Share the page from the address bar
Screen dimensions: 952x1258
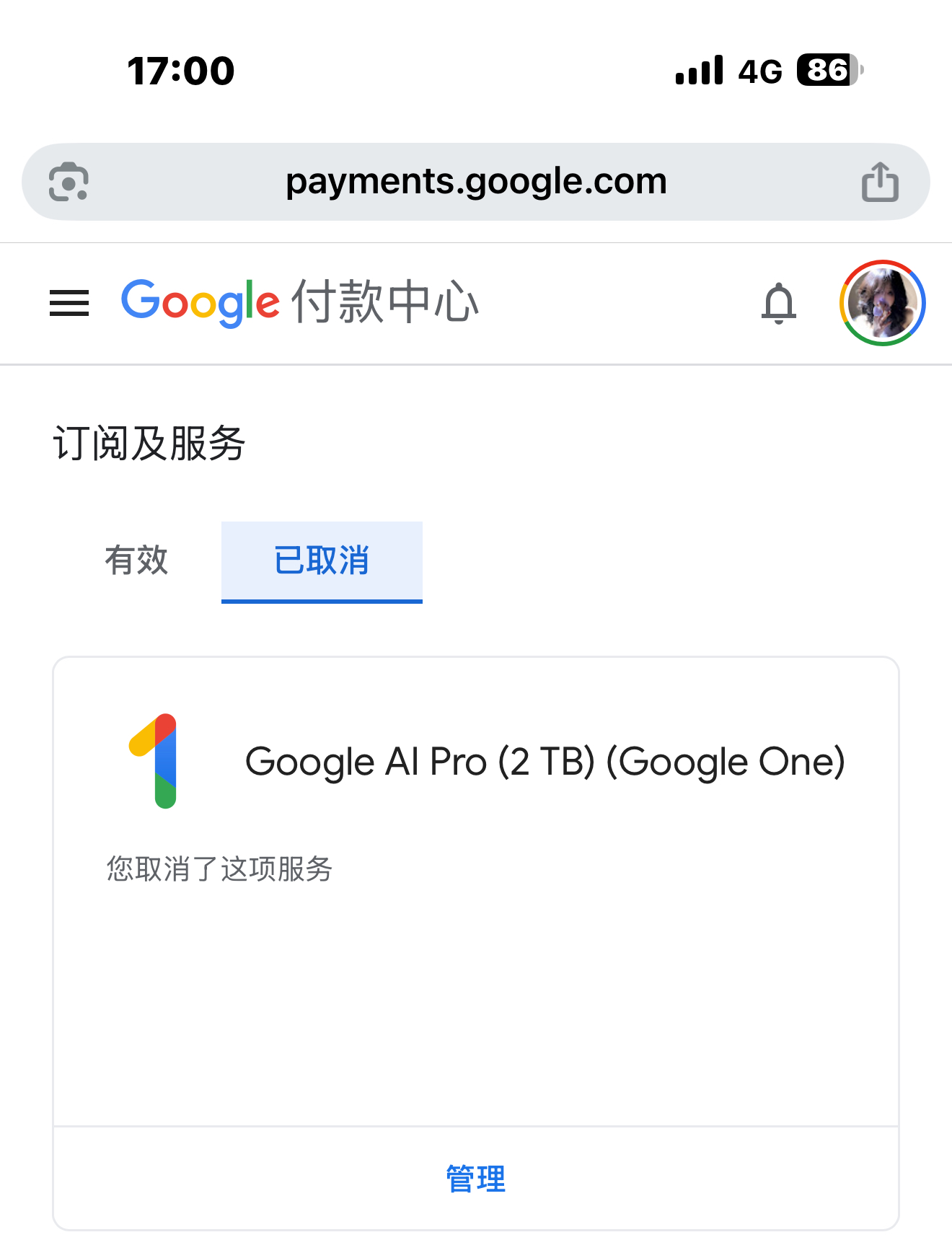(x=880, y=182)
